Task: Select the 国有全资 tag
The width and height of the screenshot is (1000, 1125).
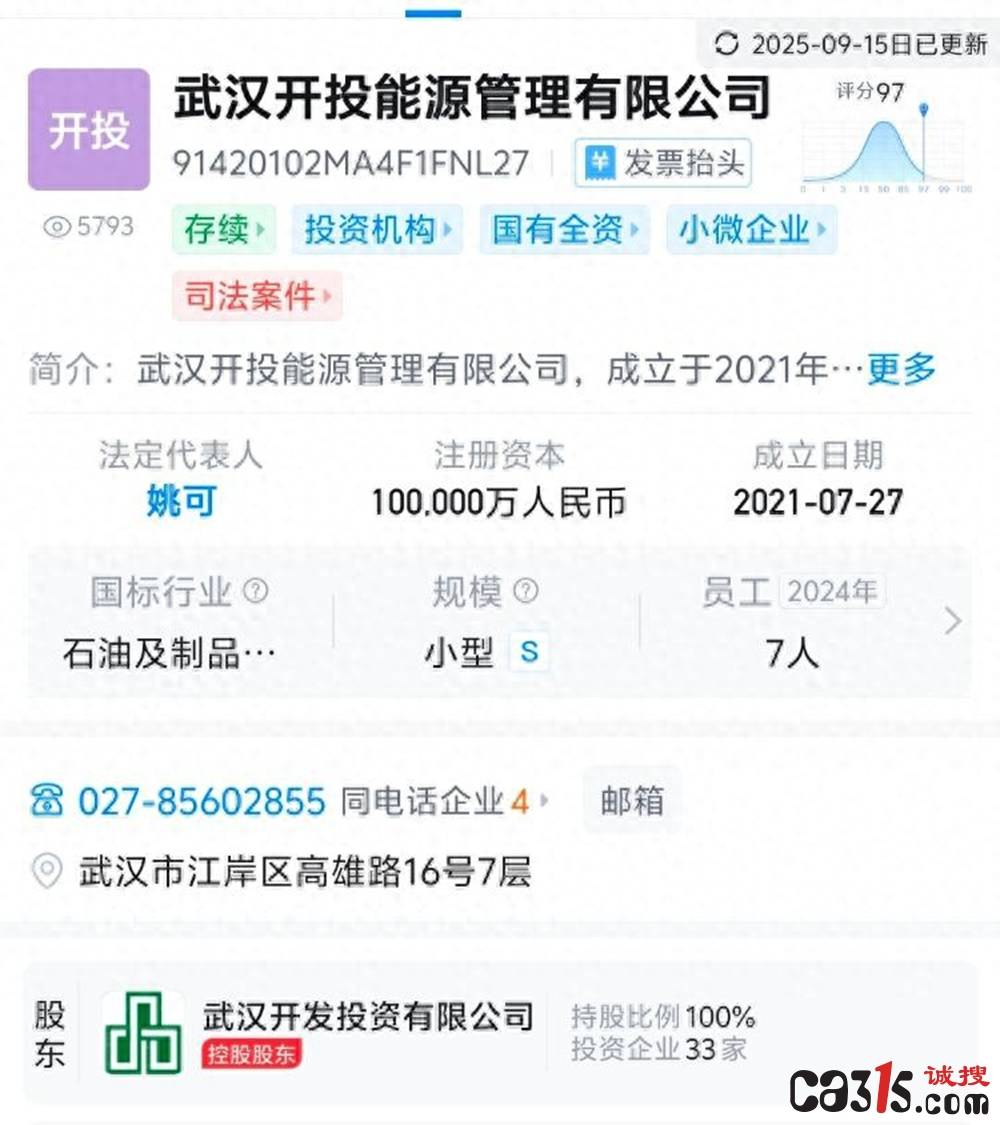Action: [x=564, y=230]
